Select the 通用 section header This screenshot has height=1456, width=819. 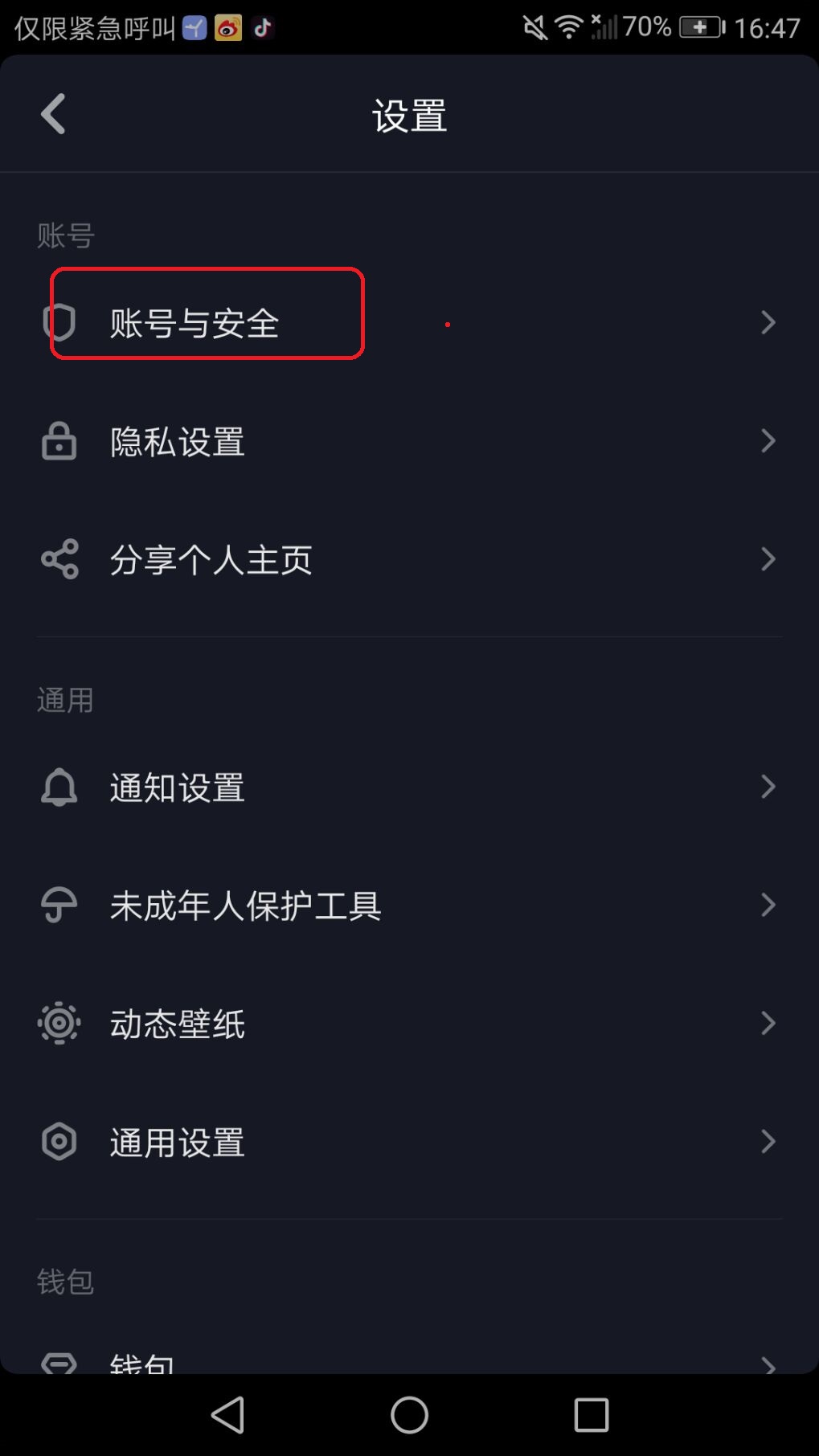click(65, 699)
